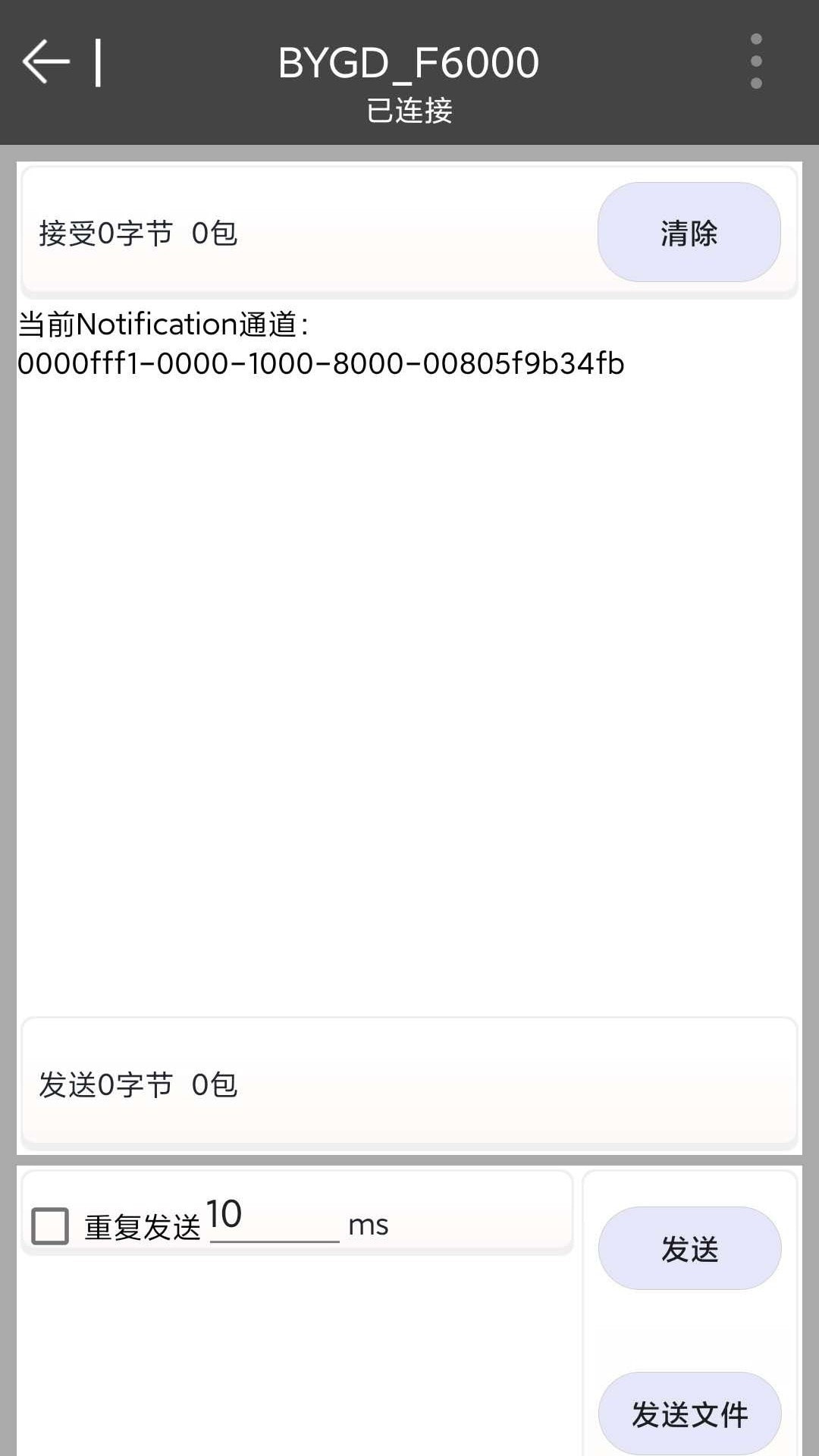The image size is (819, 1456).
Task: Tap 发送文件 to send a file
Action: point(689,1414)
